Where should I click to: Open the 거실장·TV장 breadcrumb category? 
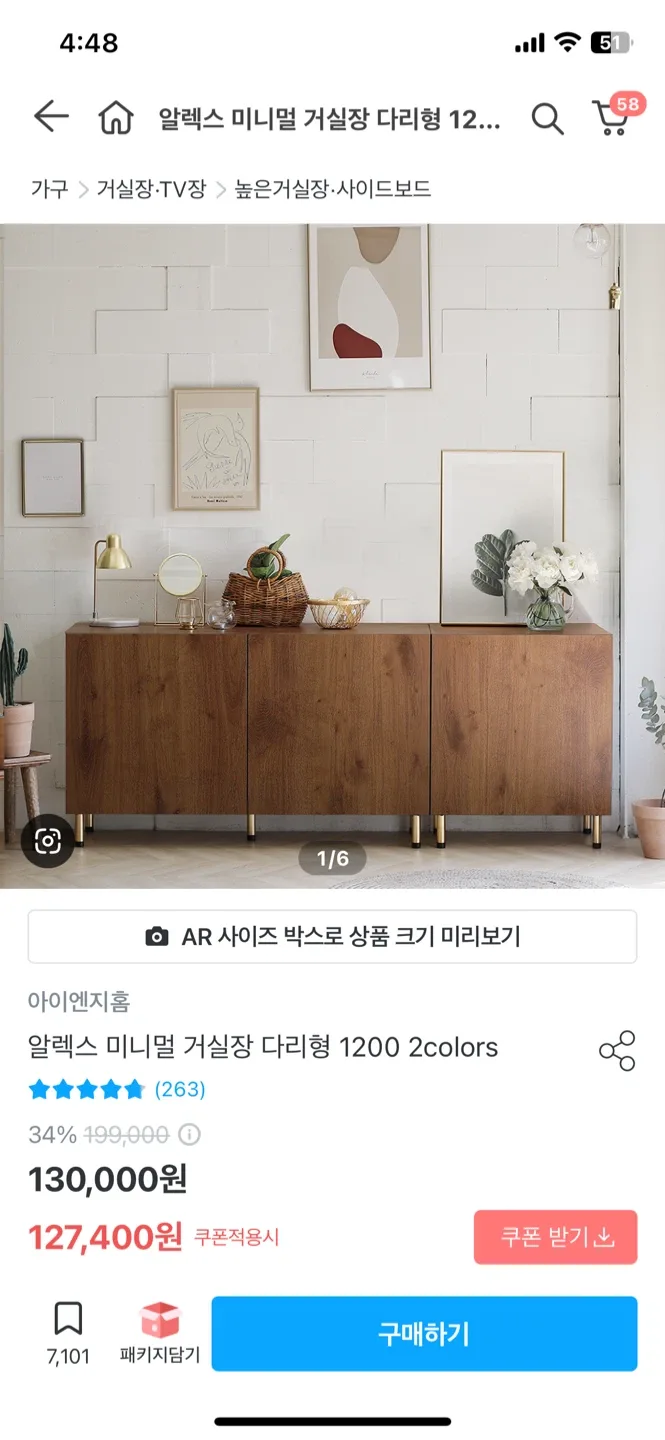tap(151, 188)
